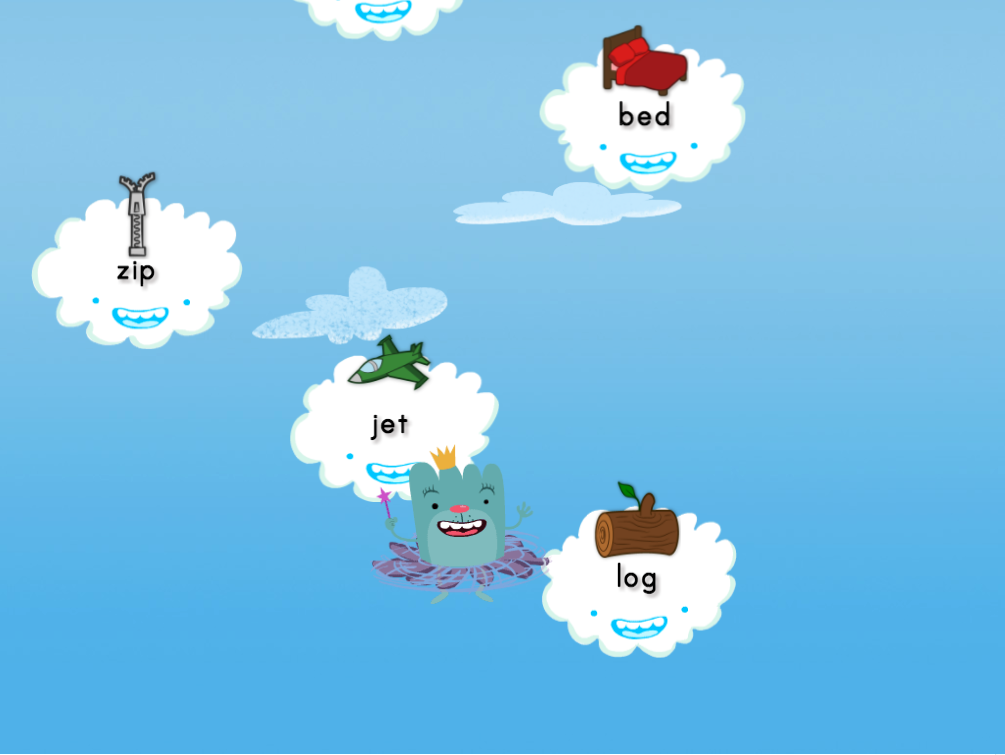
Task: Select the zip cloud with zipper picture
Action: (136, 272)
